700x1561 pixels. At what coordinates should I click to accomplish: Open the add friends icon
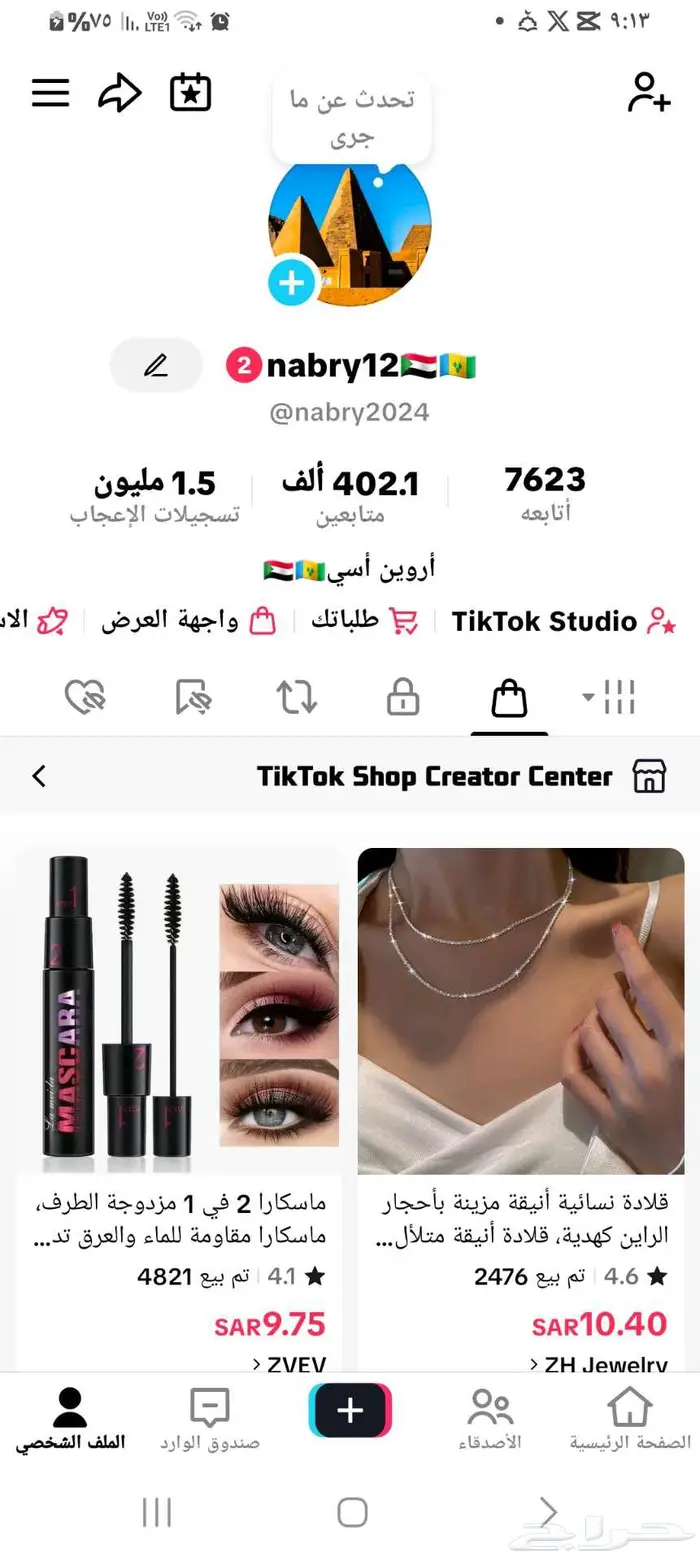pyautogui.click(x=648, y=93)
